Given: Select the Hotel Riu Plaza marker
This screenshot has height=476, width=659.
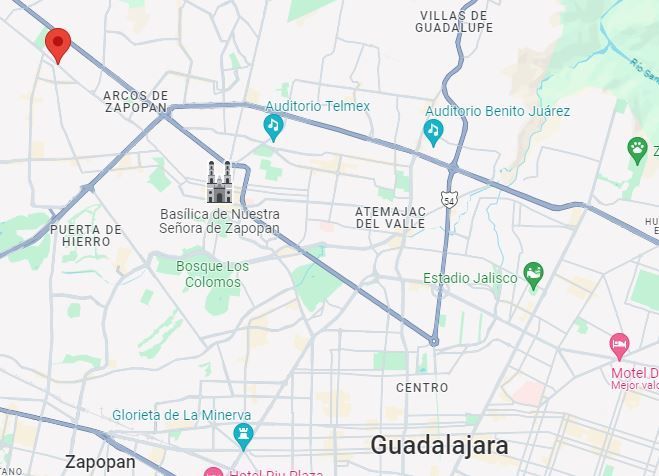Looking at the screenshot, I should (213, 472).
